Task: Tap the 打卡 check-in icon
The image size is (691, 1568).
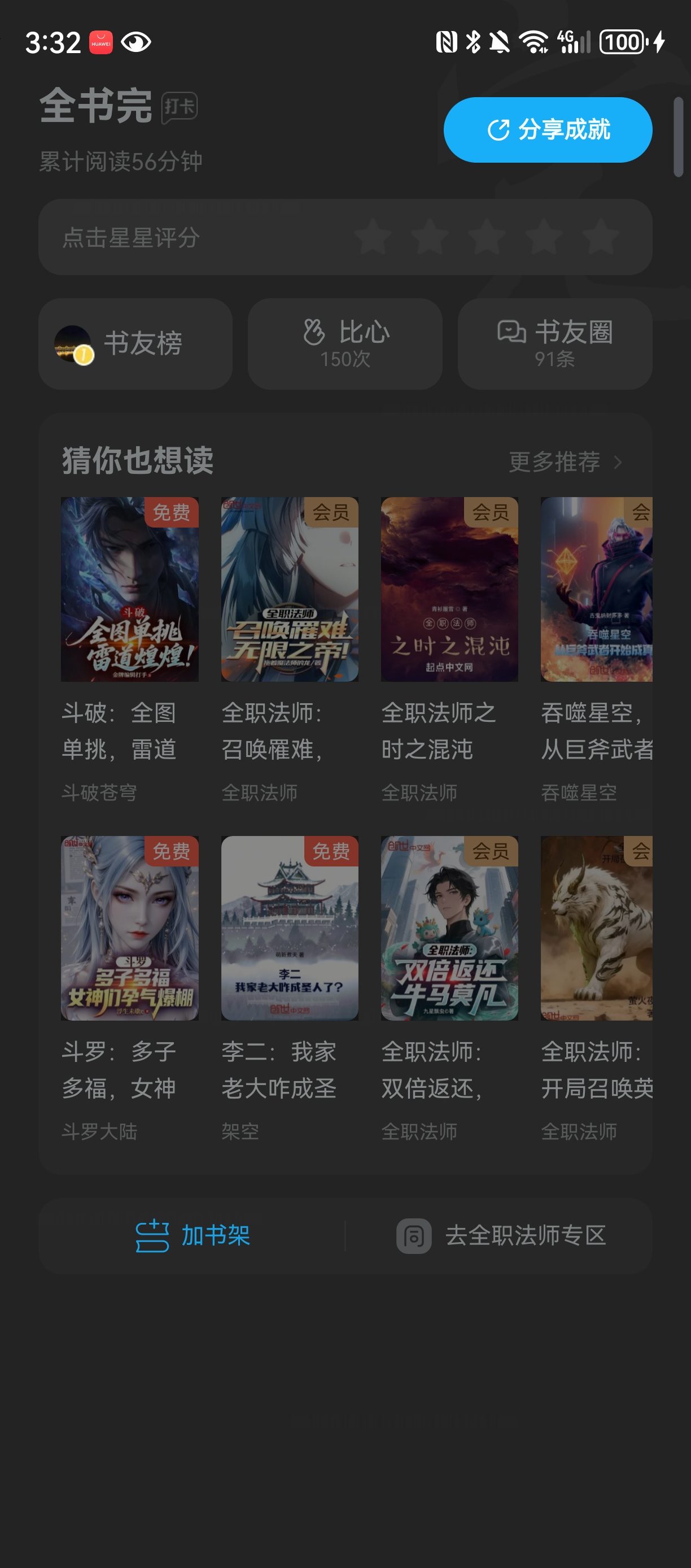Action: pos(180,108)
